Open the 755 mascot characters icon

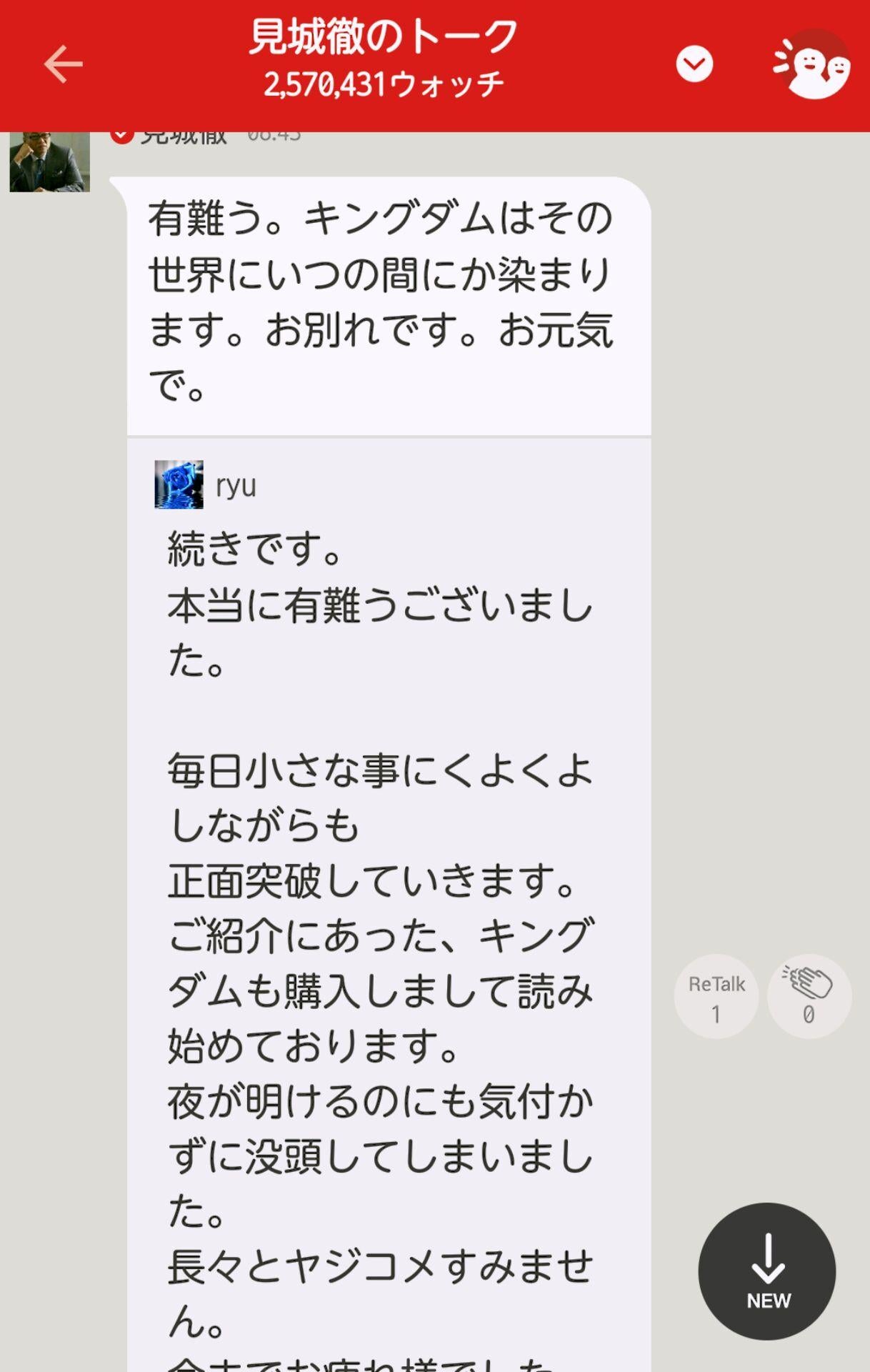click(x=811, y=63)
